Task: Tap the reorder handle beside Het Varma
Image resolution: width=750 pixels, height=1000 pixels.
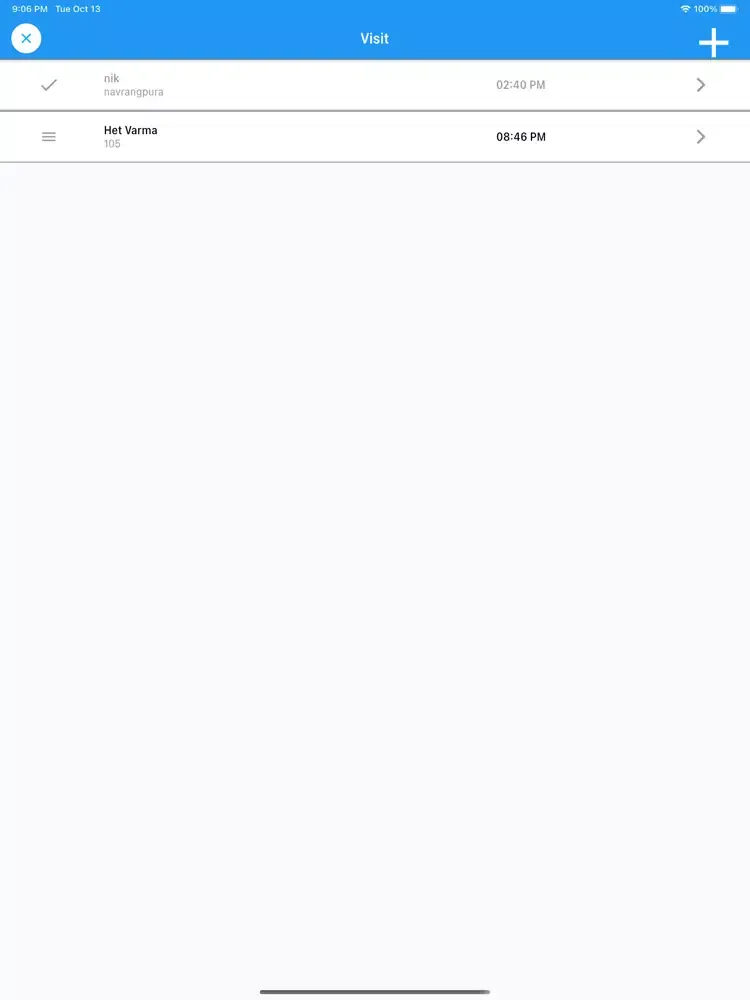Action: pos(48,137)
